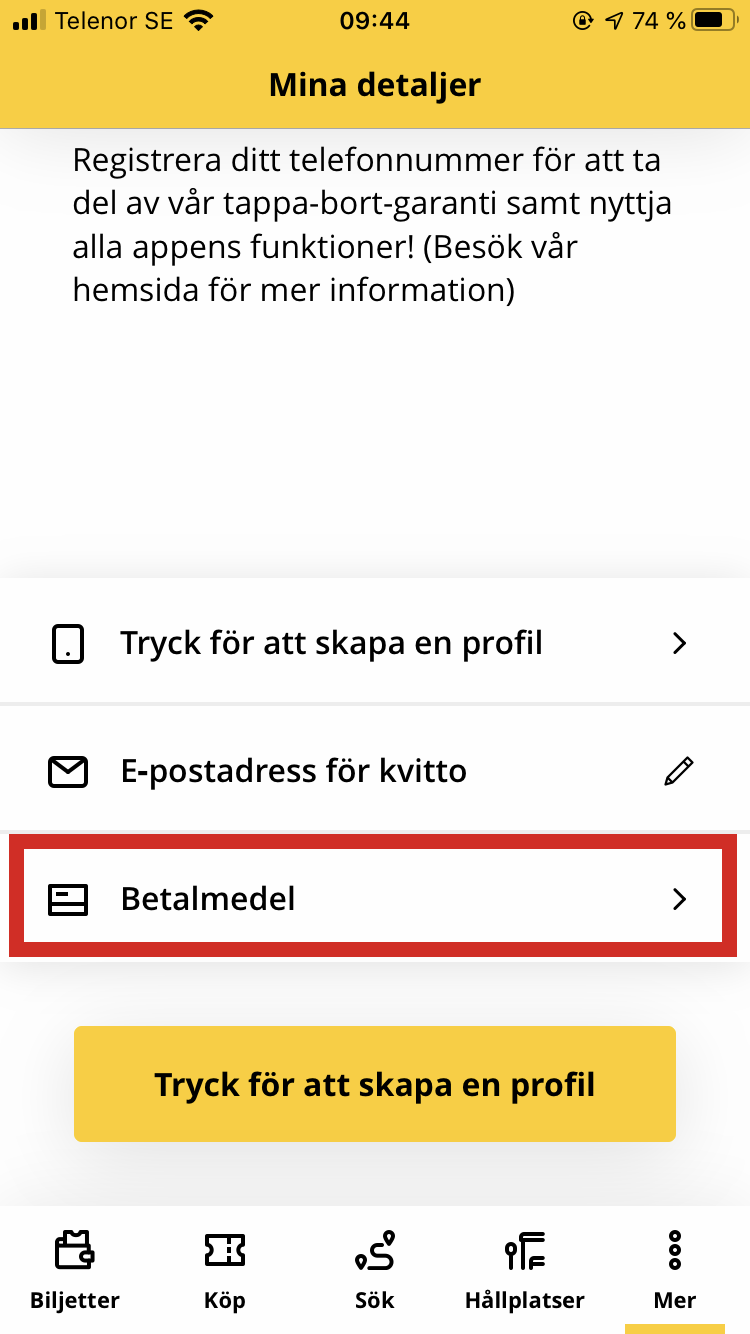Select the Mer tab

[675, 1270]
